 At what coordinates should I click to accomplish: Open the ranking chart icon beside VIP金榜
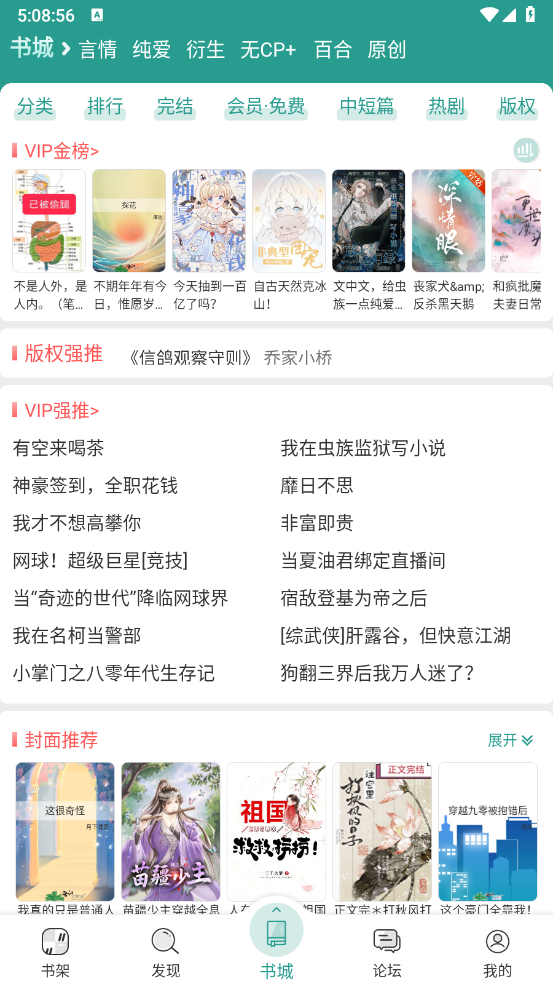click(x=526, y=150)
